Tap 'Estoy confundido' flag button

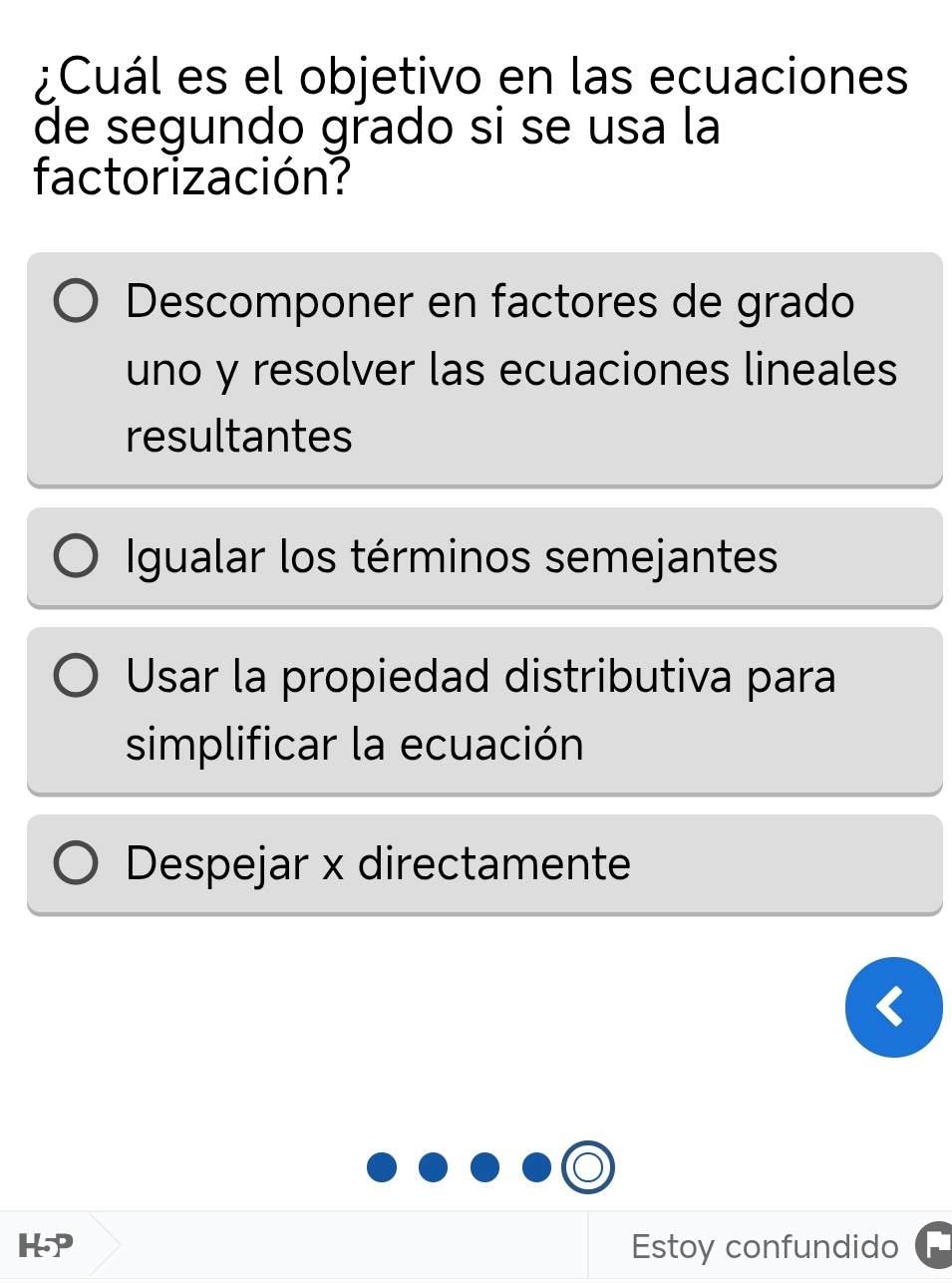pos(786,1246)
